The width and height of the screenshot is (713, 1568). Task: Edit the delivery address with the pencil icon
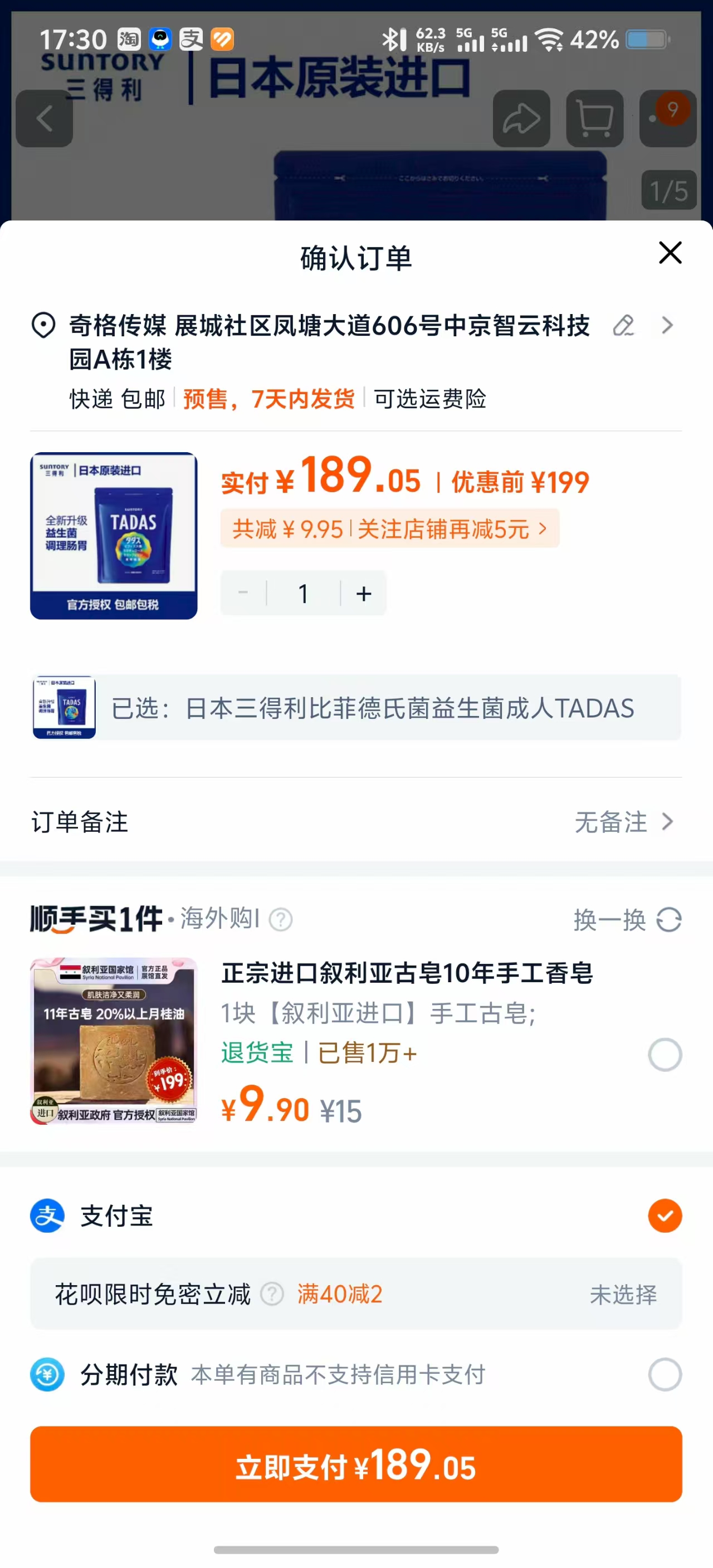[x=623, y=326]
